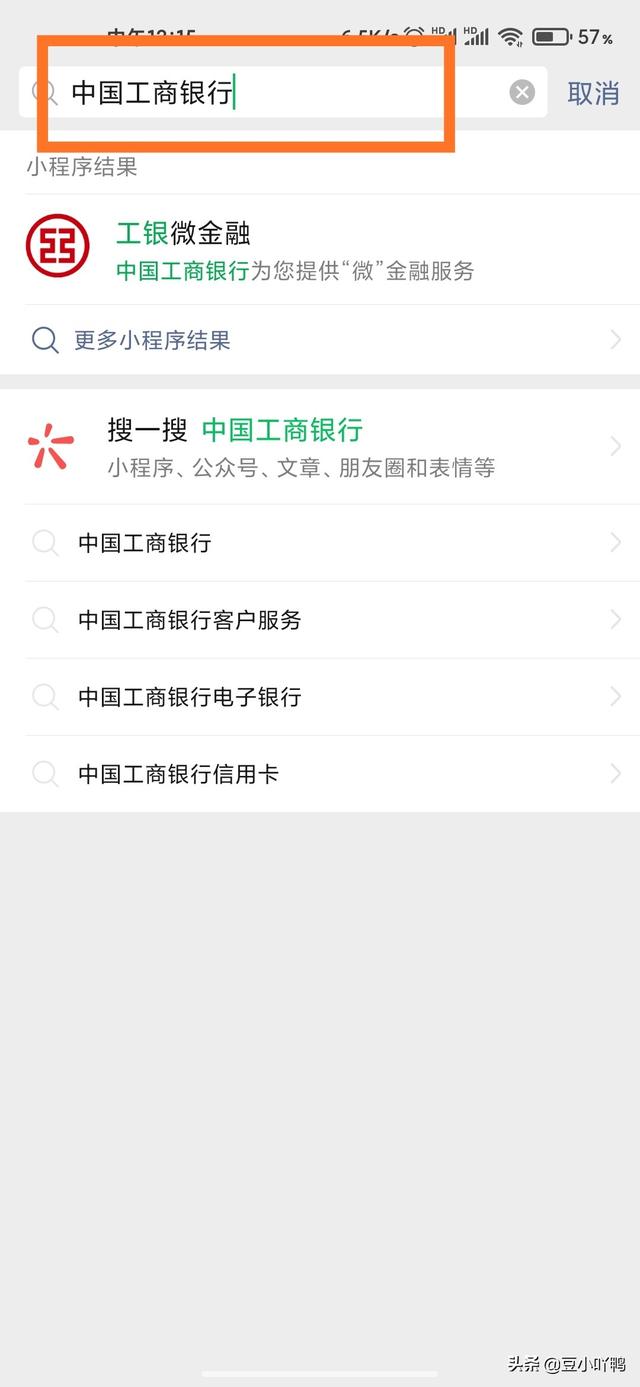Cancel the search with 取消
Image resolution: width=640 pixels, height=1387 pixels.
point(593,93)
